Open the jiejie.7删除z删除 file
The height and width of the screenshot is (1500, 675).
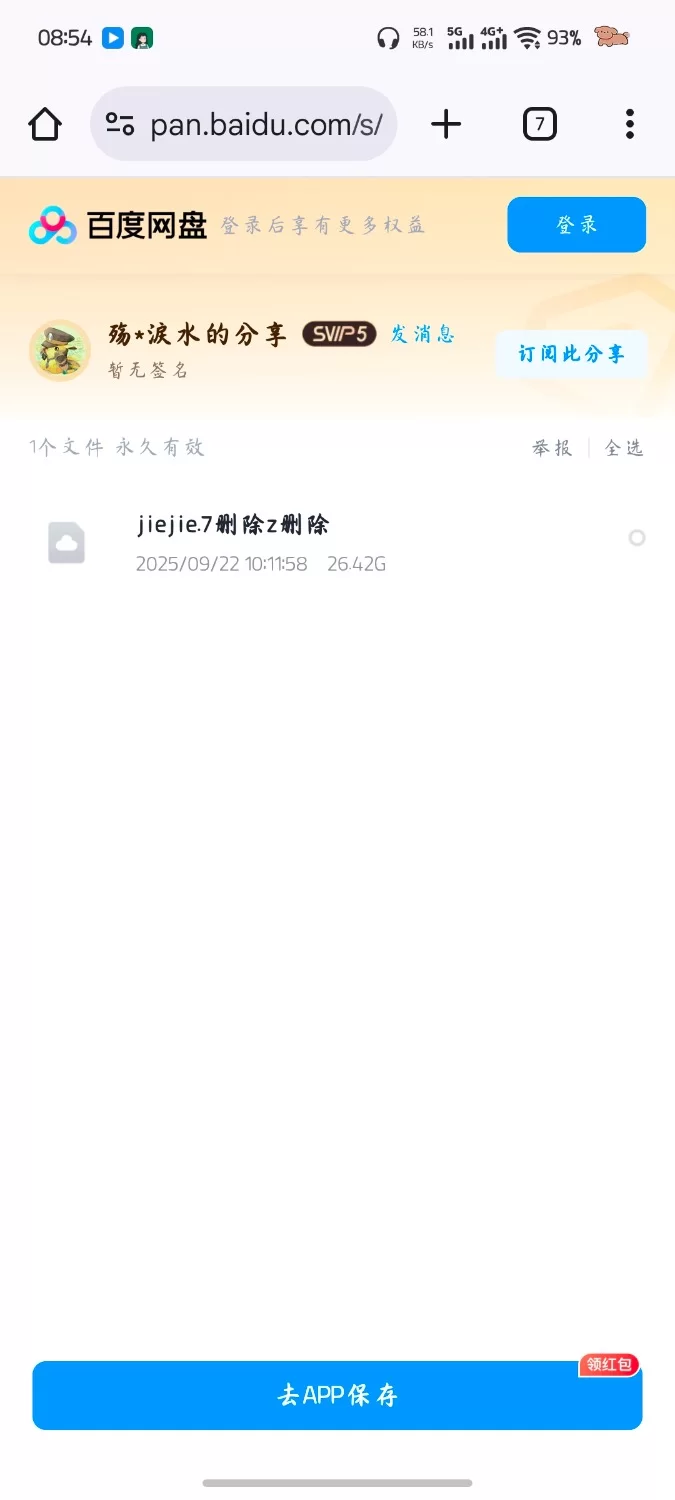point(234,525)
